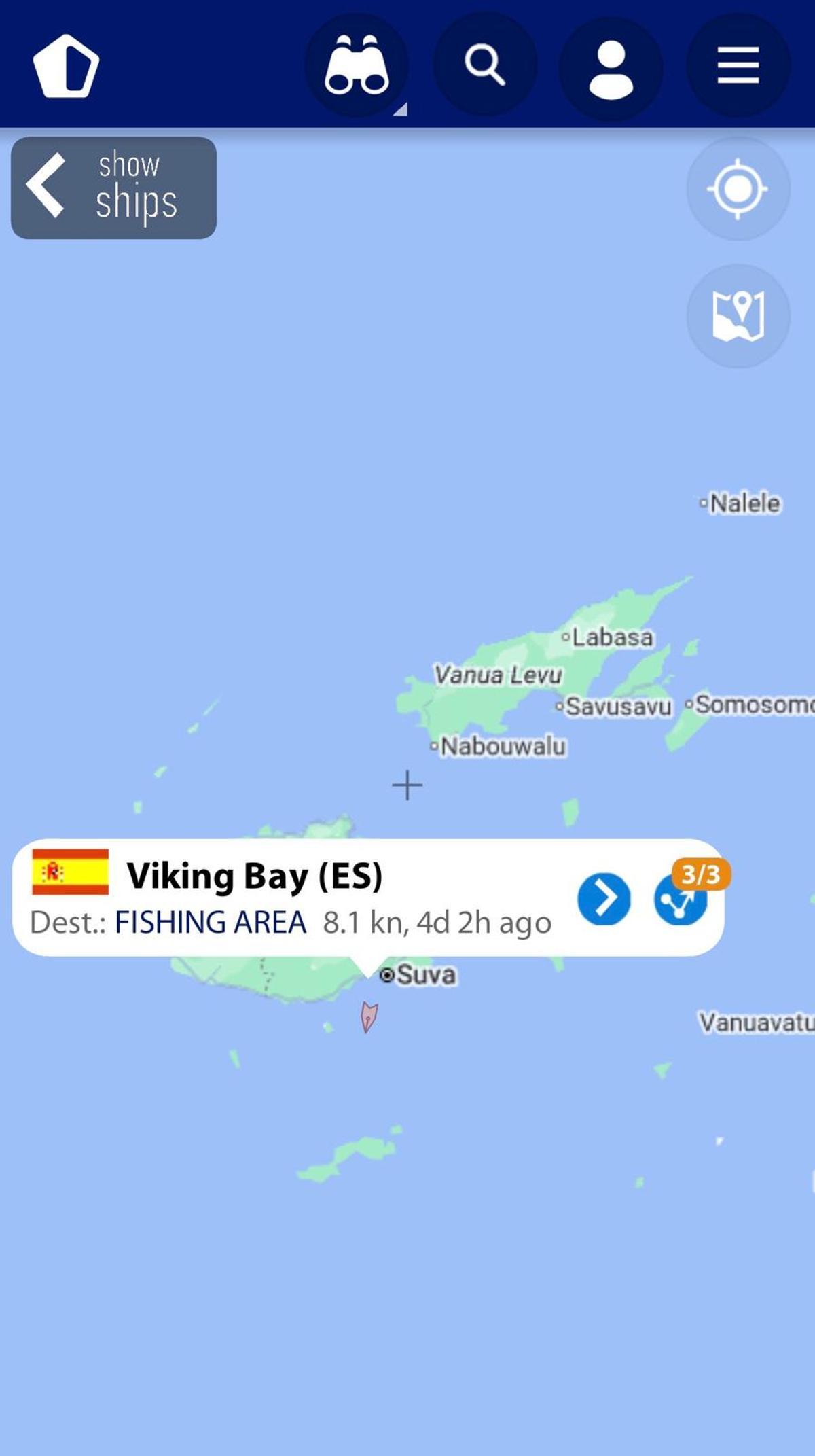Select the Suva port label

(x=420, y=974)
